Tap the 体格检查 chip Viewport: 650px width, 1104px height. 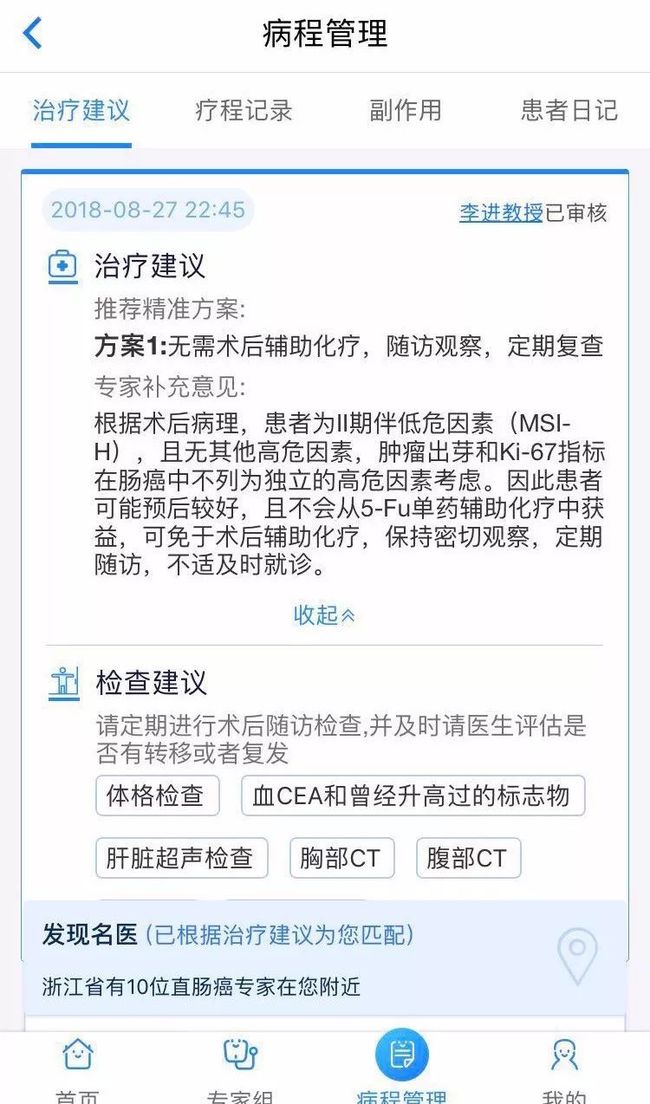(x=157, y=796)
